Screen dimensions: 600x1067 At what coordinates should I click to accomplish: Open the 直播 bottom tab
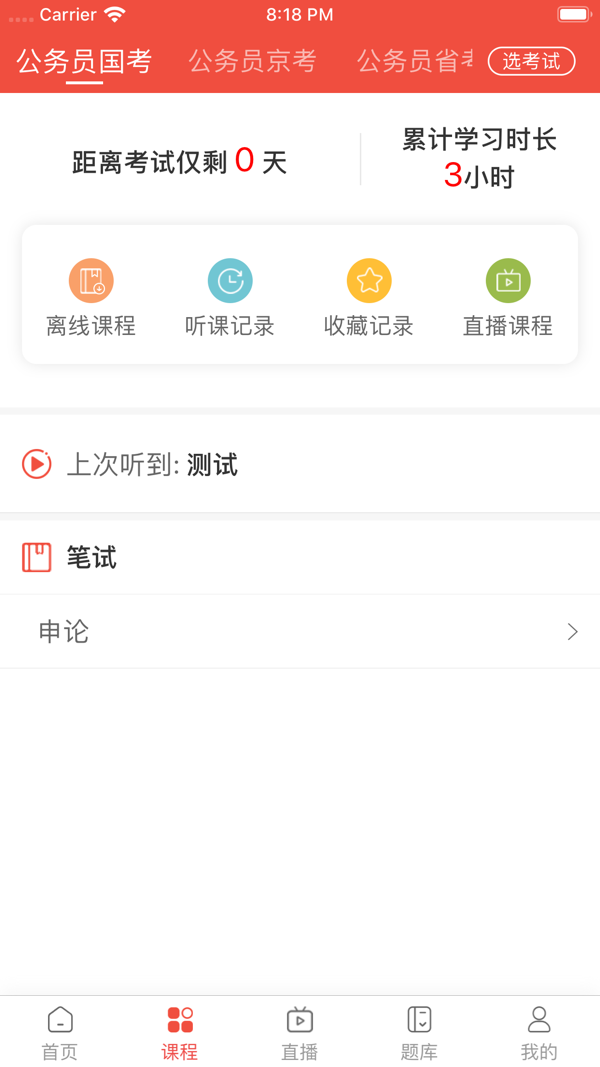(299, 1032)
